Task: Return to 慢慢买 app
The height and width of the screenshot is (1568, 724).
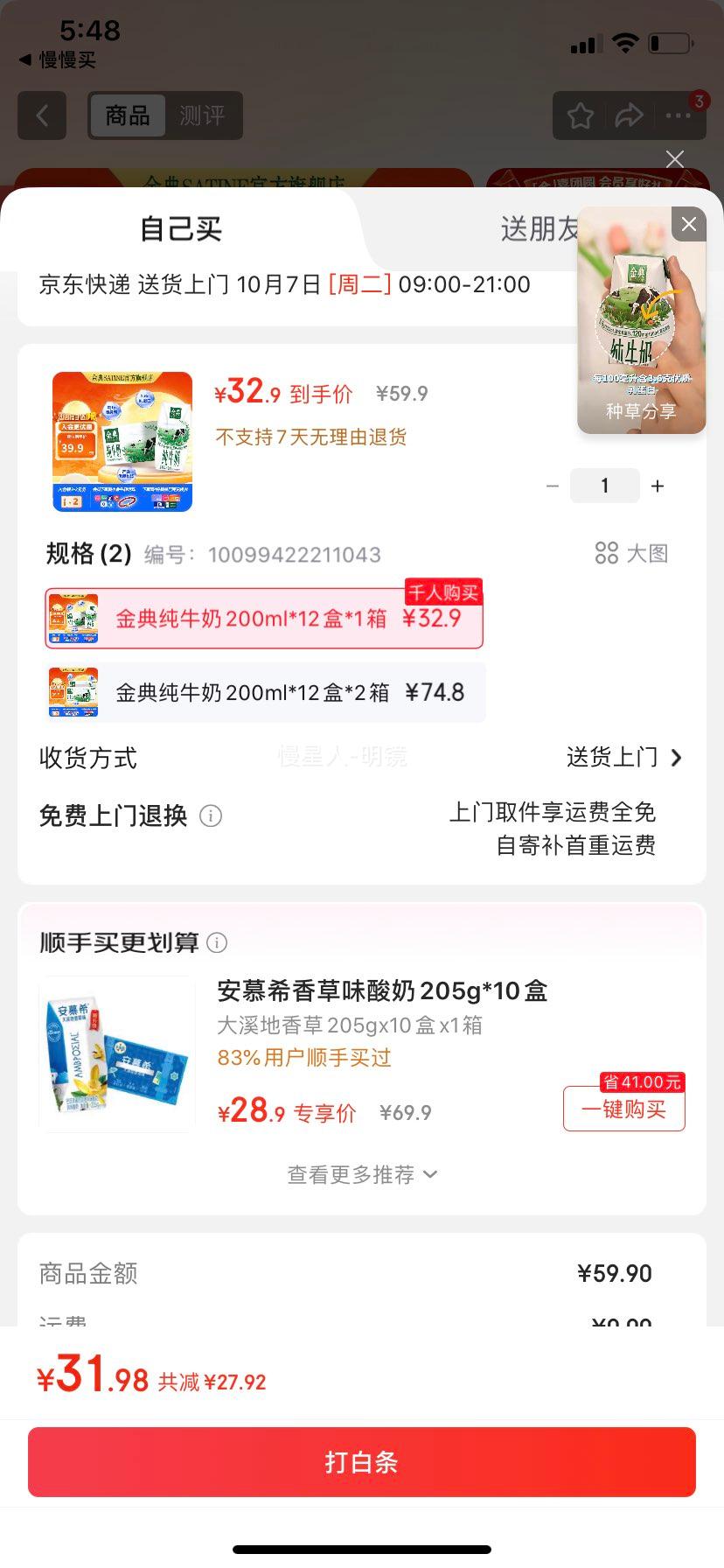Action: (x=58, y=59)
